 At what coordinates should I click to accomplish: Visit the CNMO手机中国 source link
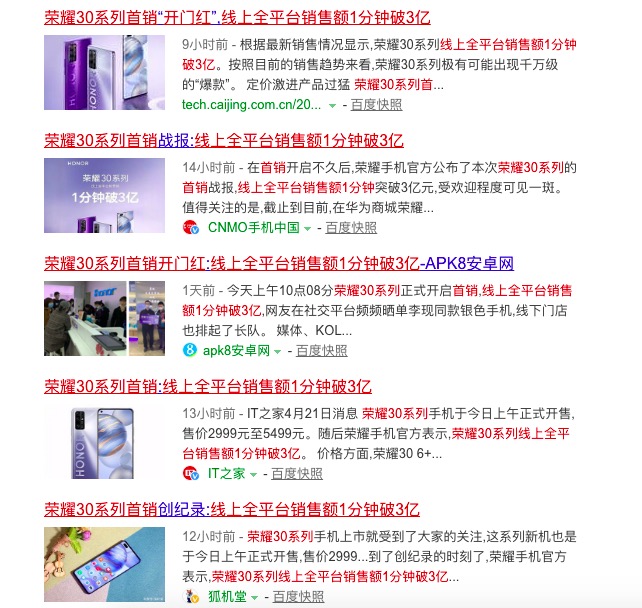coord(253,227)
